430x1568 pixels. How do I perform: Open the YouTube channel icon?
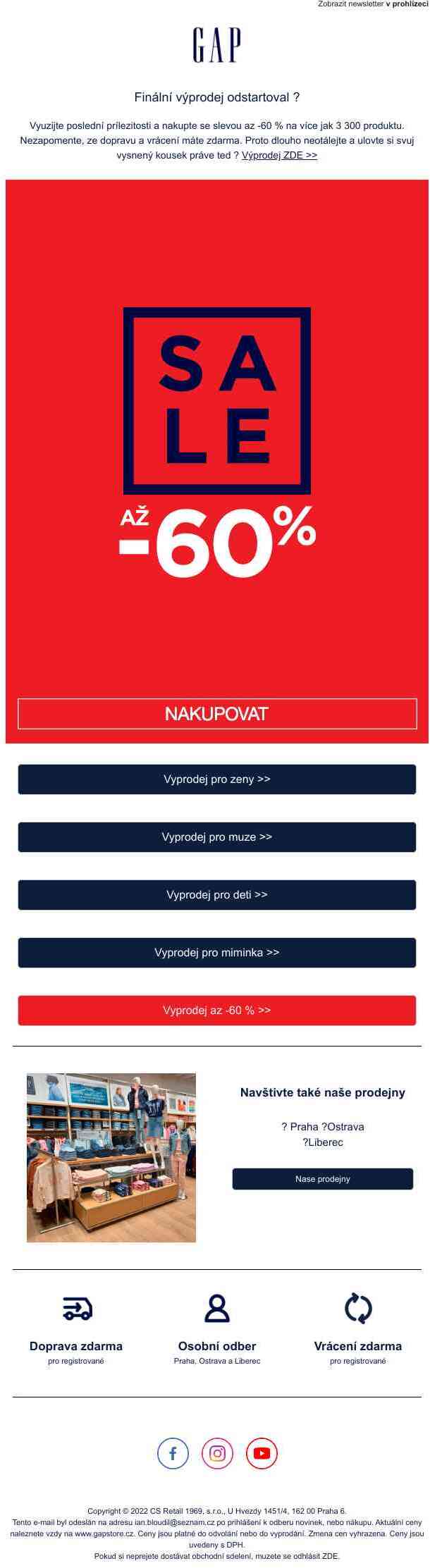[x=262, y=1453]
